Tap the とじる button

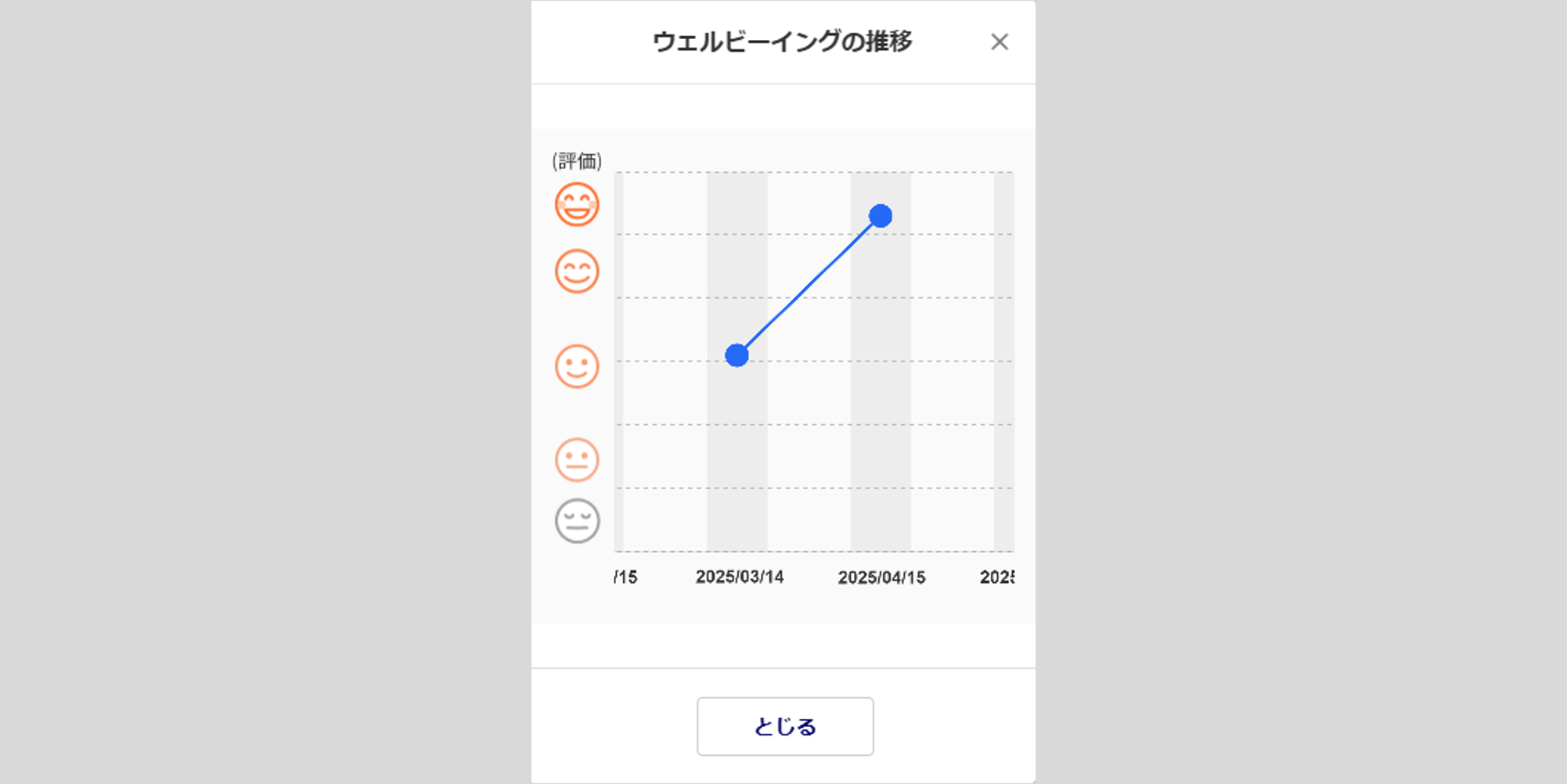(784, 726)
